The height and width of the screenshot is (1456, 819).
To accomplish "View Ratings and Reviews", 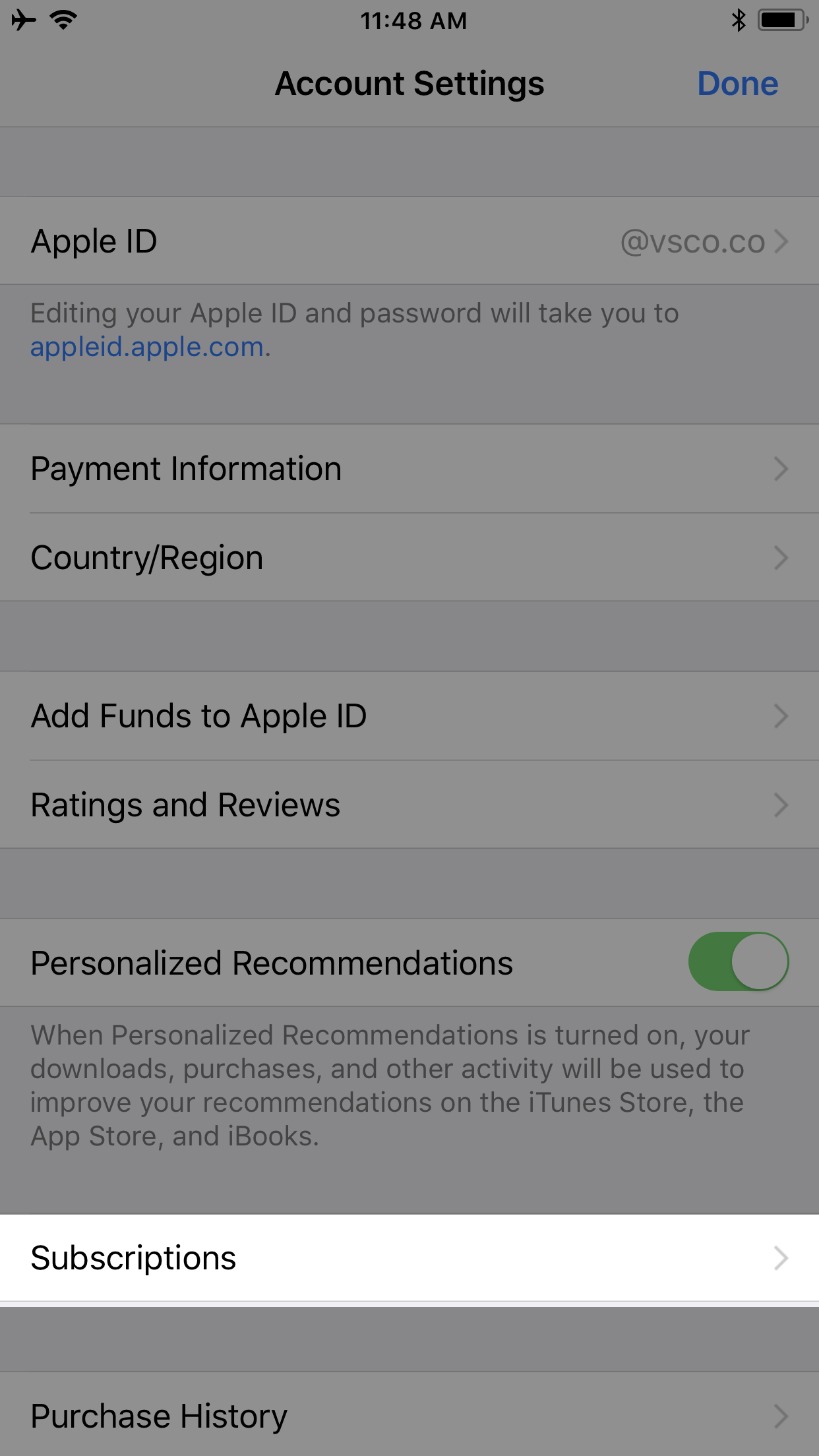I will pos(409,804).
